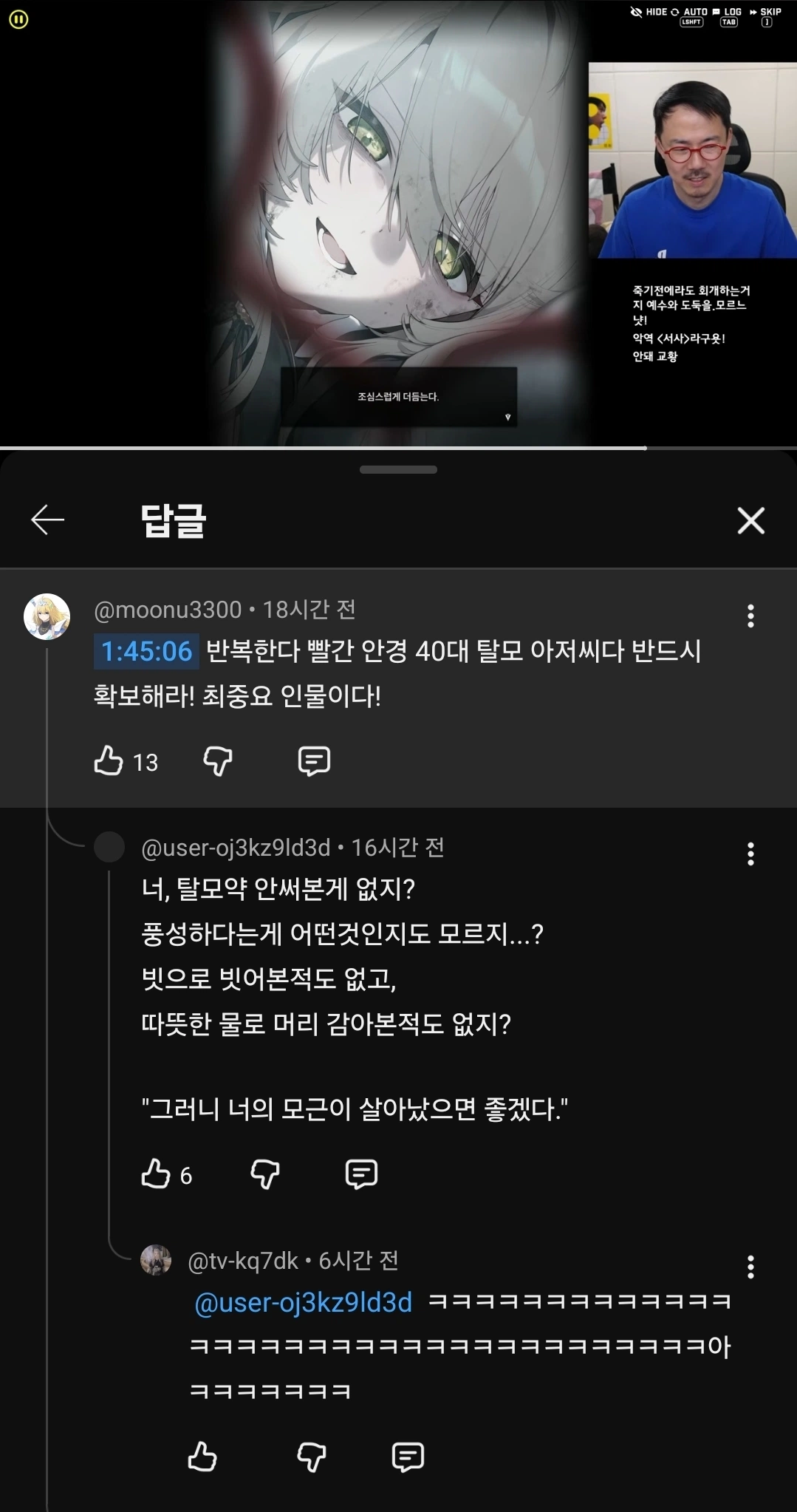The width and height of the screenshot is (797, 1512).
Task: Reply to the comment by @moonu3300
Action: point(314,760)
